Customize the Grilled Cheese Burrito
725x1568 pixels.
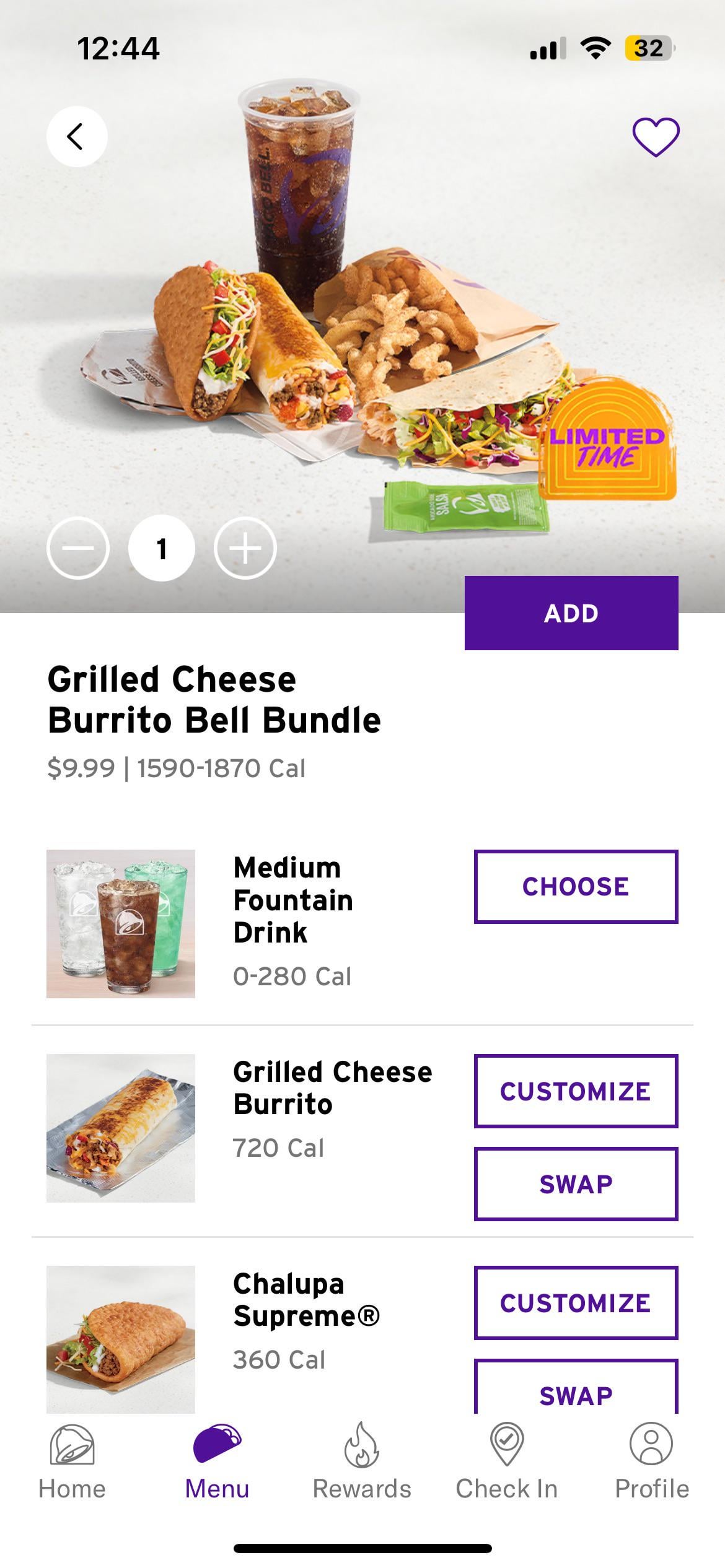coord(576,1091)
